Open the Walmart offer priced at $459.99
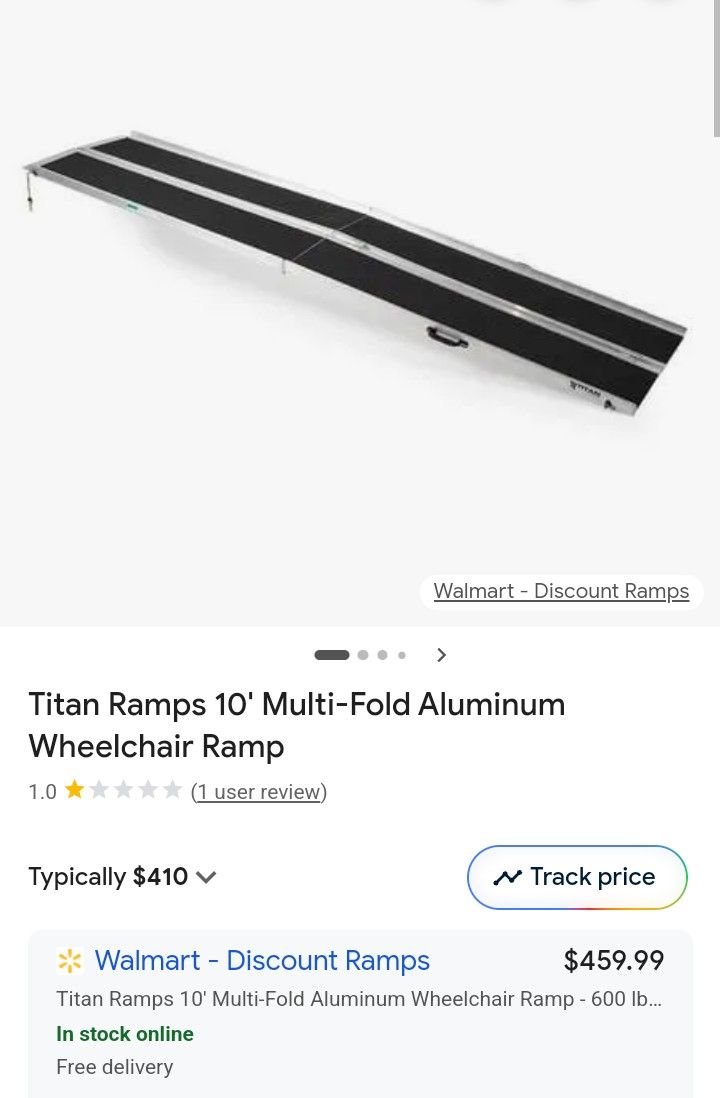Viewport: 720px width, 1098px height. (261, 961)
